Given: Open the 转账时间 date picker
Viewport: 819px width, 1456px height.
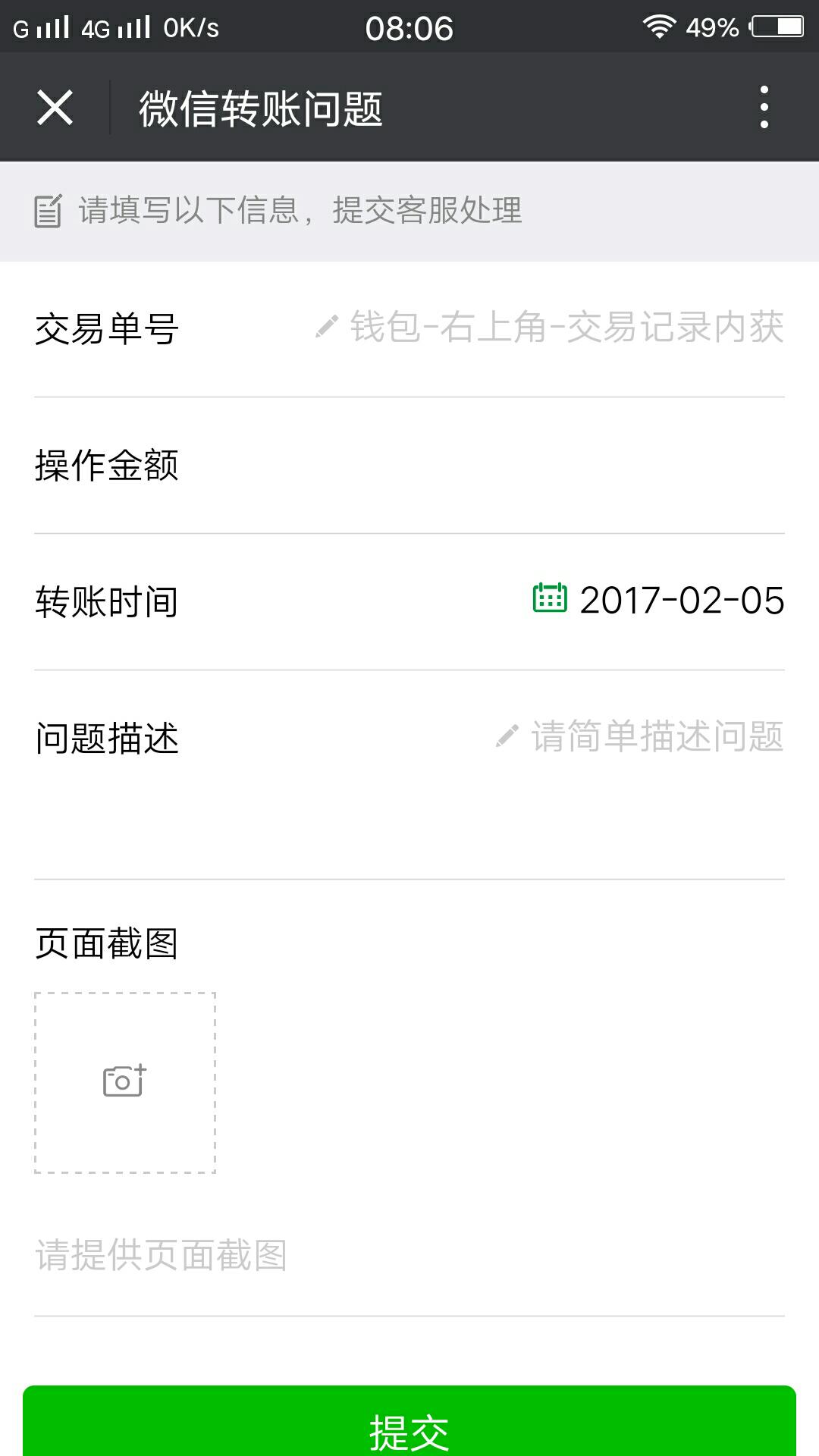Looking at the screenshot, I should coord(658,600).
